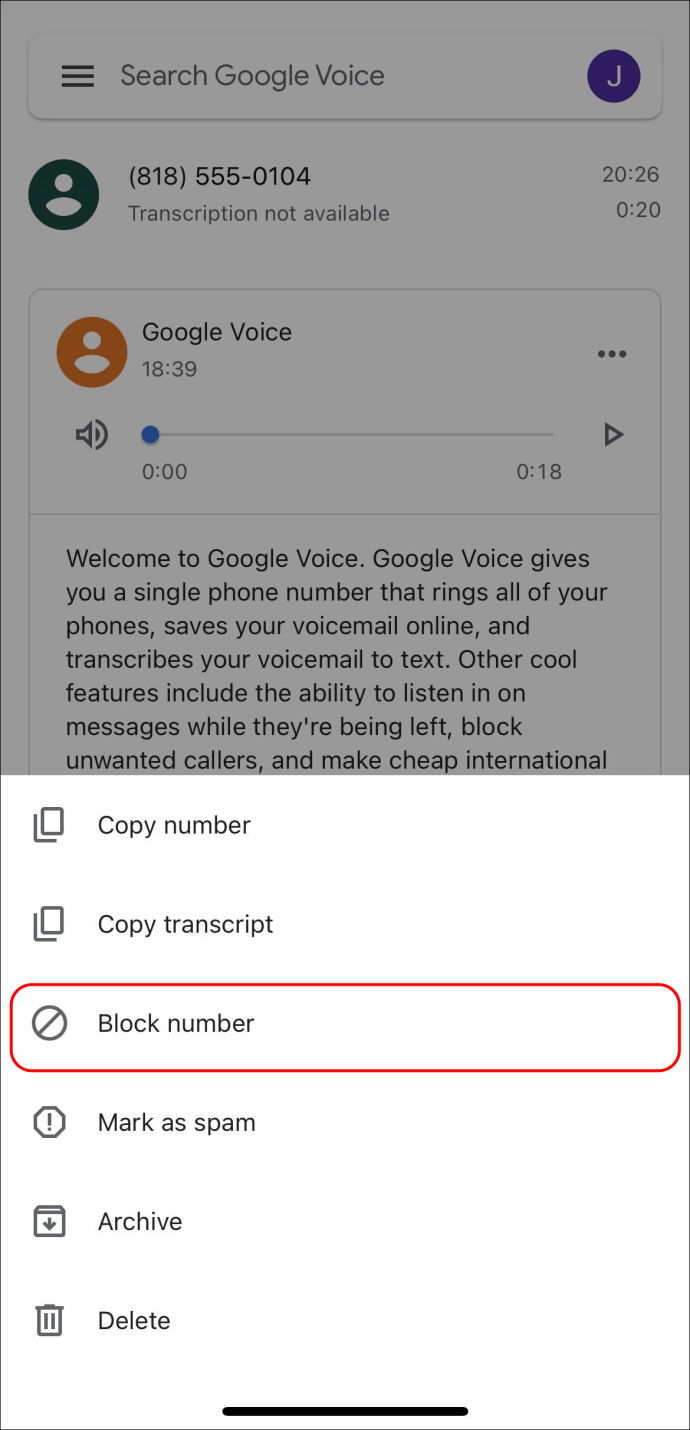Mark this voicemail as spam
Screen dimensions: 690x1430
point(176,1123)
